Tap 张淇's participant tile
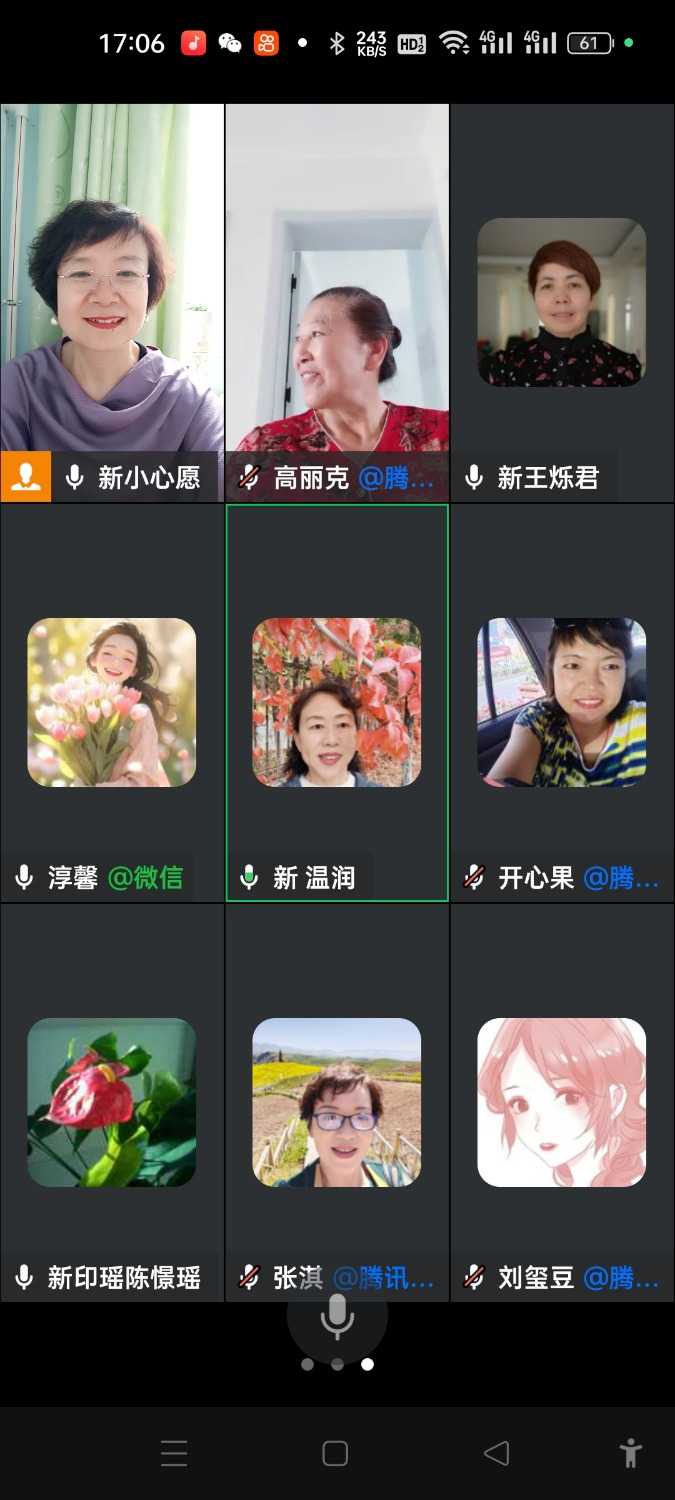The height and width of the screenshot is (1500, 675). [337, 1102]
